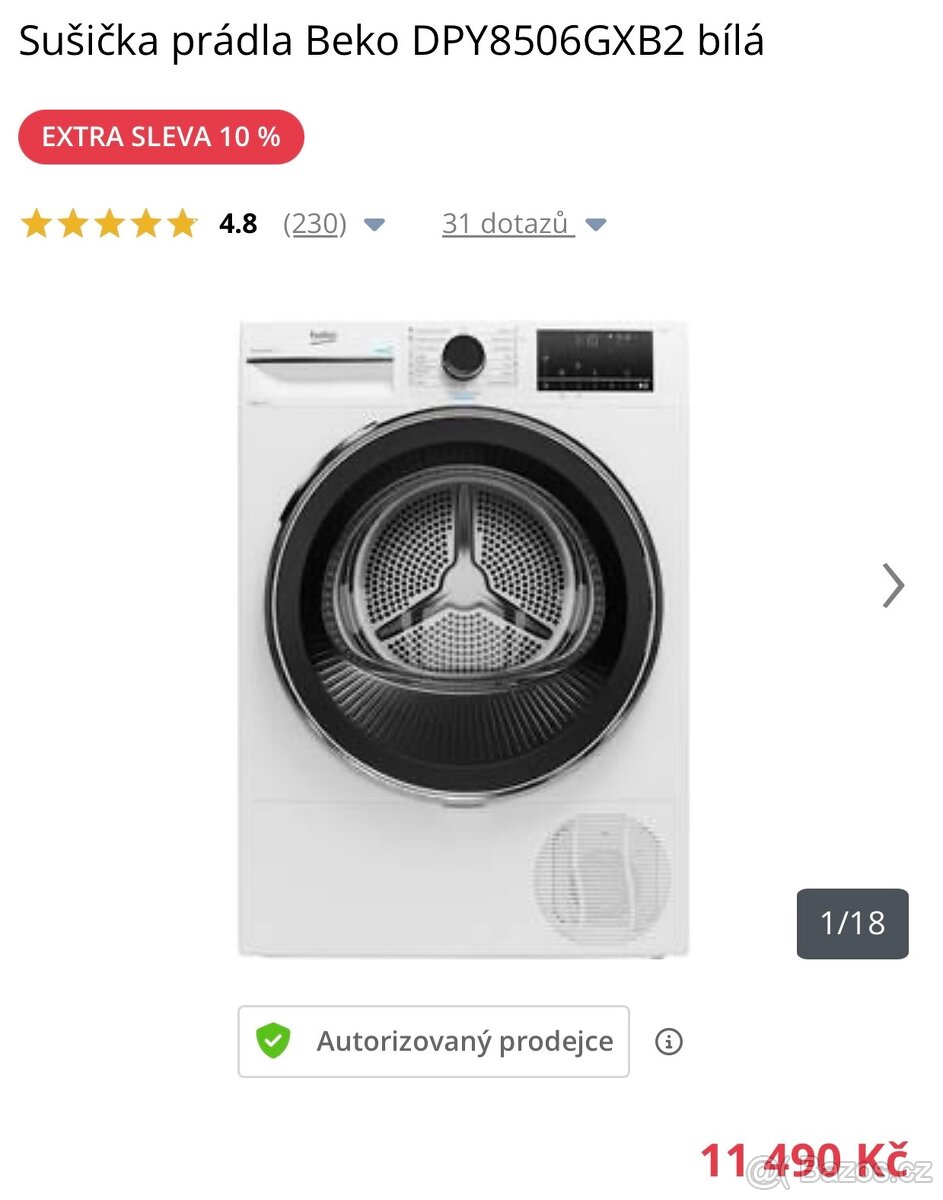Open the 31 dotazů questions link
The image size is (943, 1200).
click(x=507, y=224)
